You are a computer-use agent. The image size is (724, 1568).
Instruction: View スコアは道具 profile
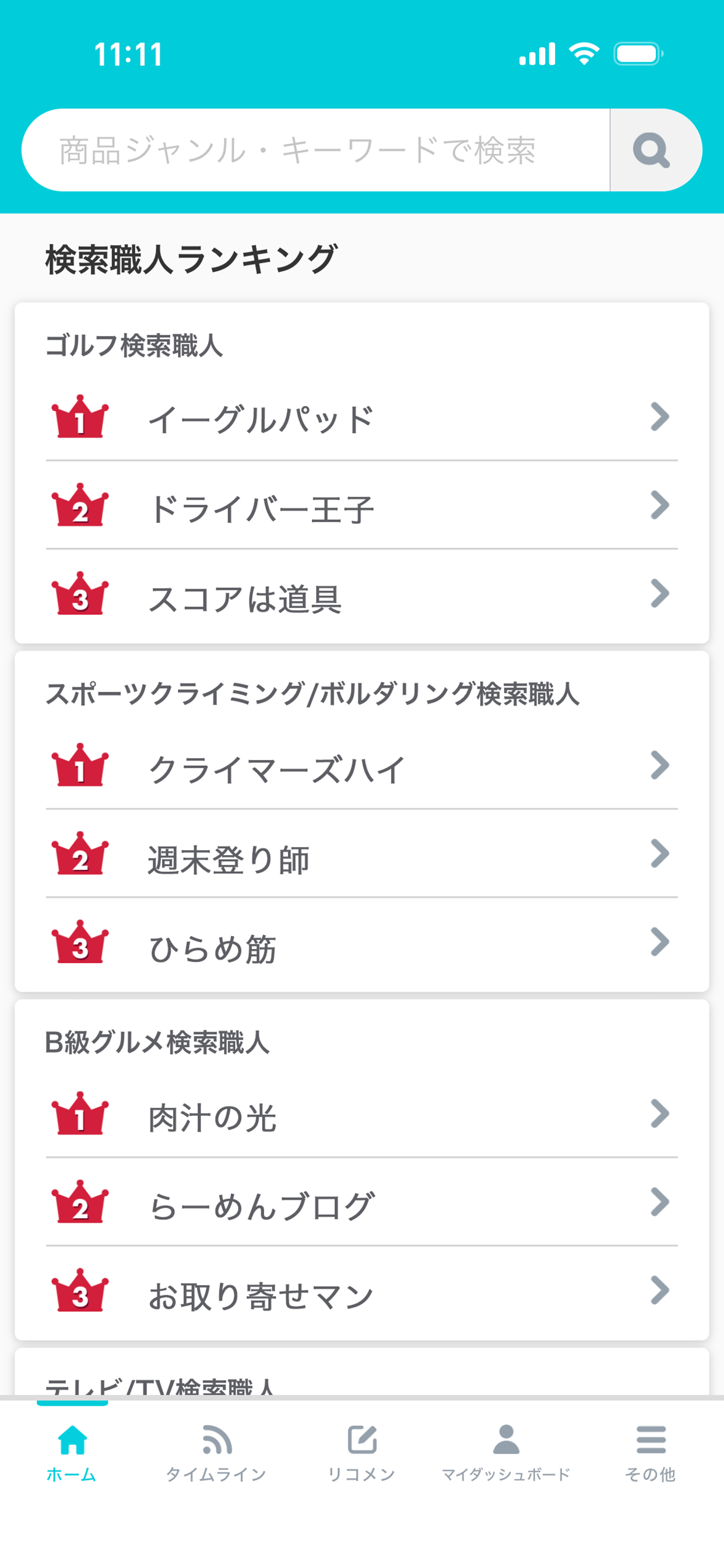pyautogui.click(x=361, y=596)
